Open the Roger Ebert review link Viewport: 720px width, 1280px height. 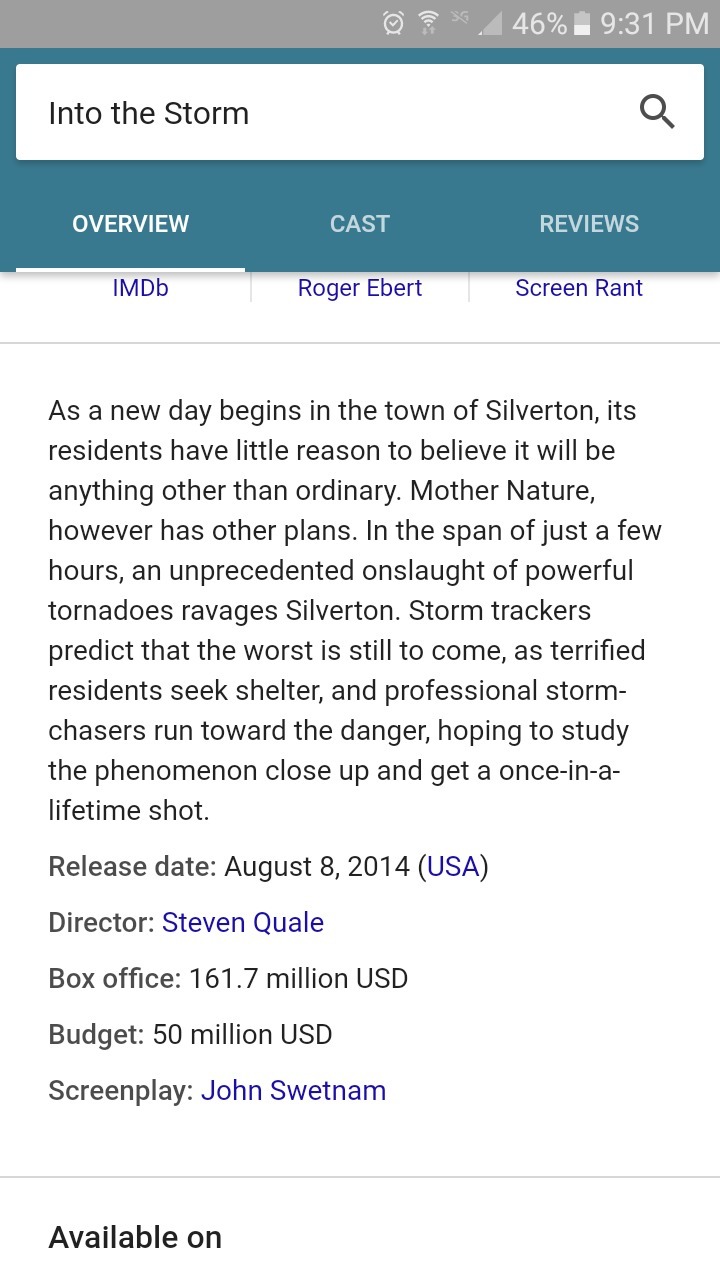[360, 288]
